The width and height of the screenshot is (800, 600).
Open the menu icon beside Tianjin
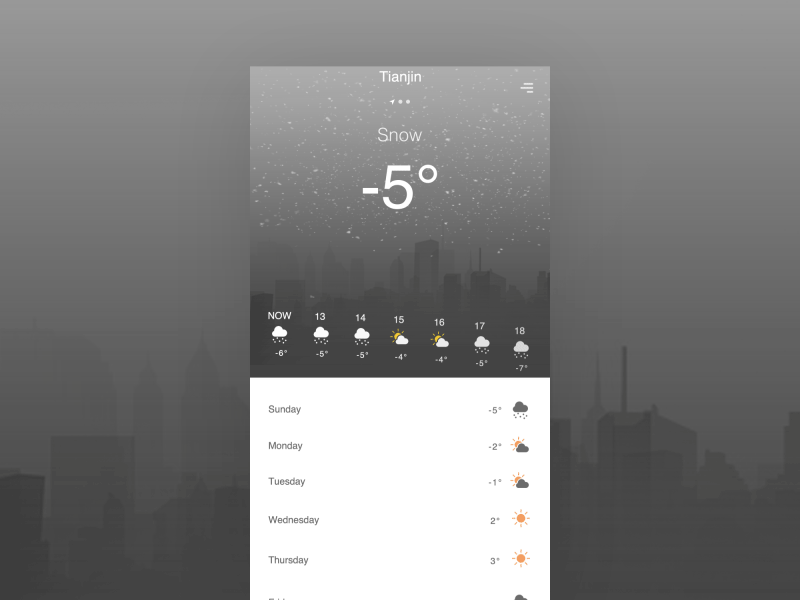(x=527, y=88)
